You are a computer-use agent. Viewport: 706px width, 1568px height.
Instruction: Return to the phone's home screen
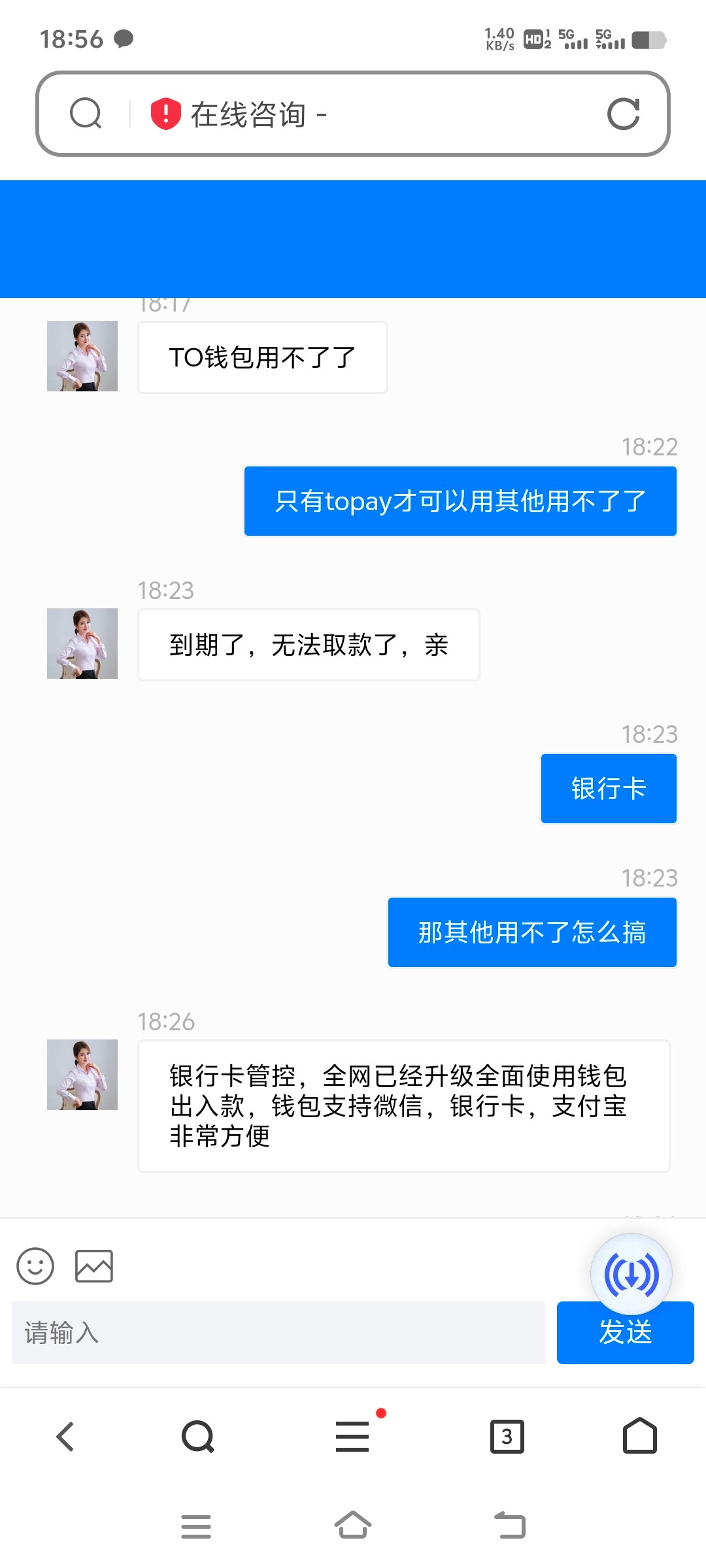point(353,1526)
